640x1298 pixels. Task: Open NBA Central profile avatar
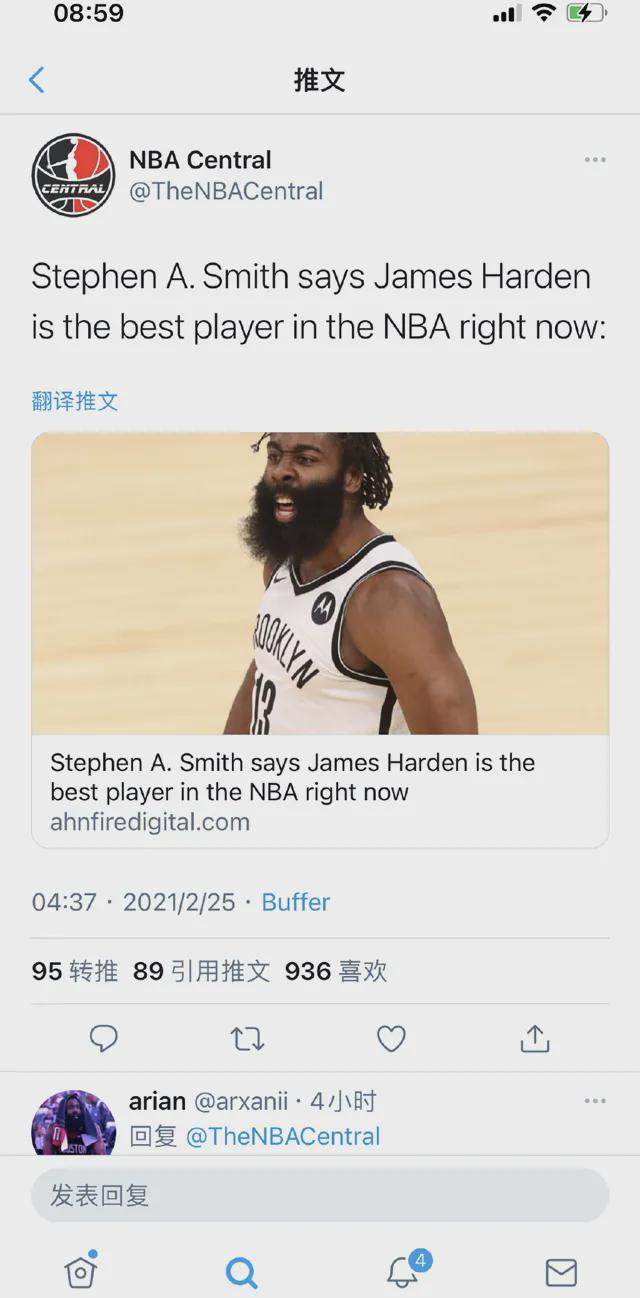click(x=73, y=175)
